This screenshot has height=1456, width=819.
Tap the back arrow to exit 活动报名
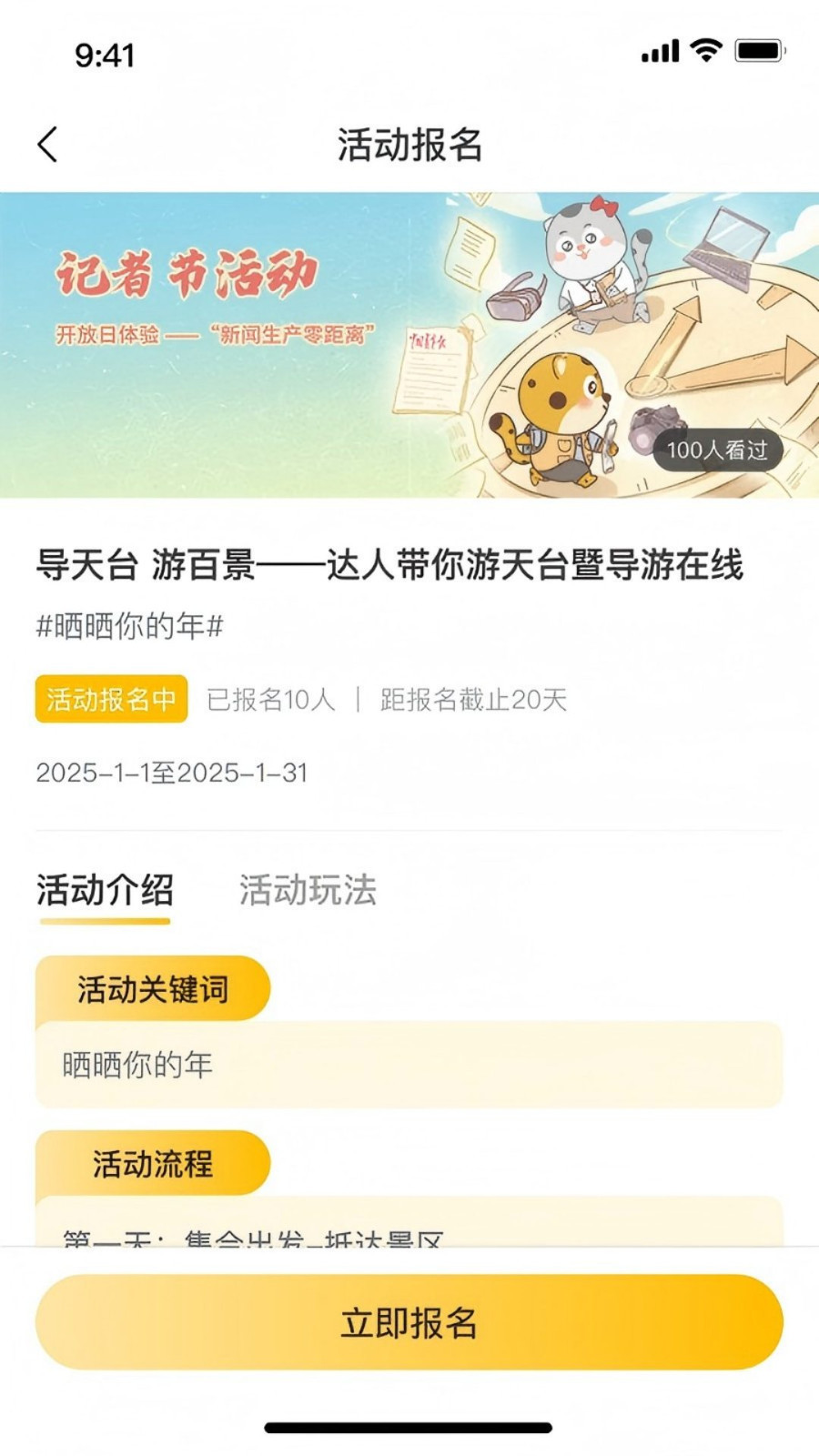pos(45,142)
